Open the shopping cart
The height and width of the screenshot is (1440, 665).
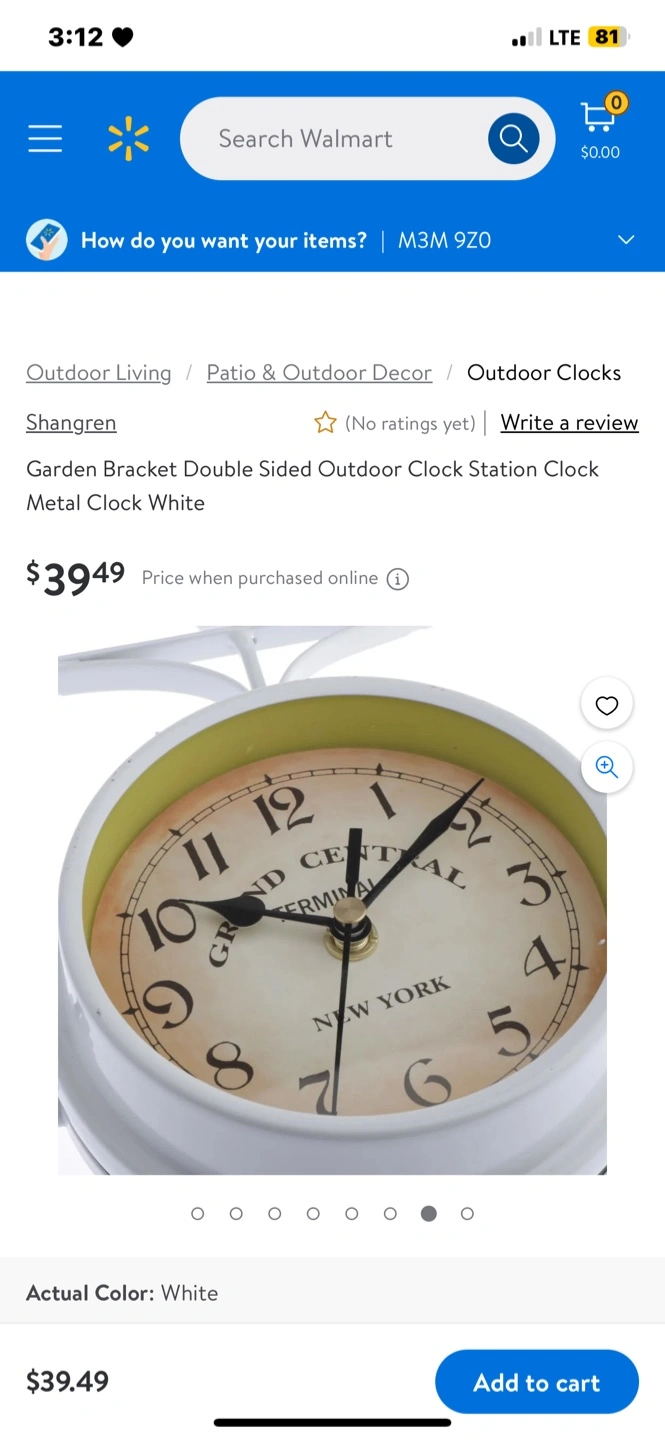coord(601,127)
